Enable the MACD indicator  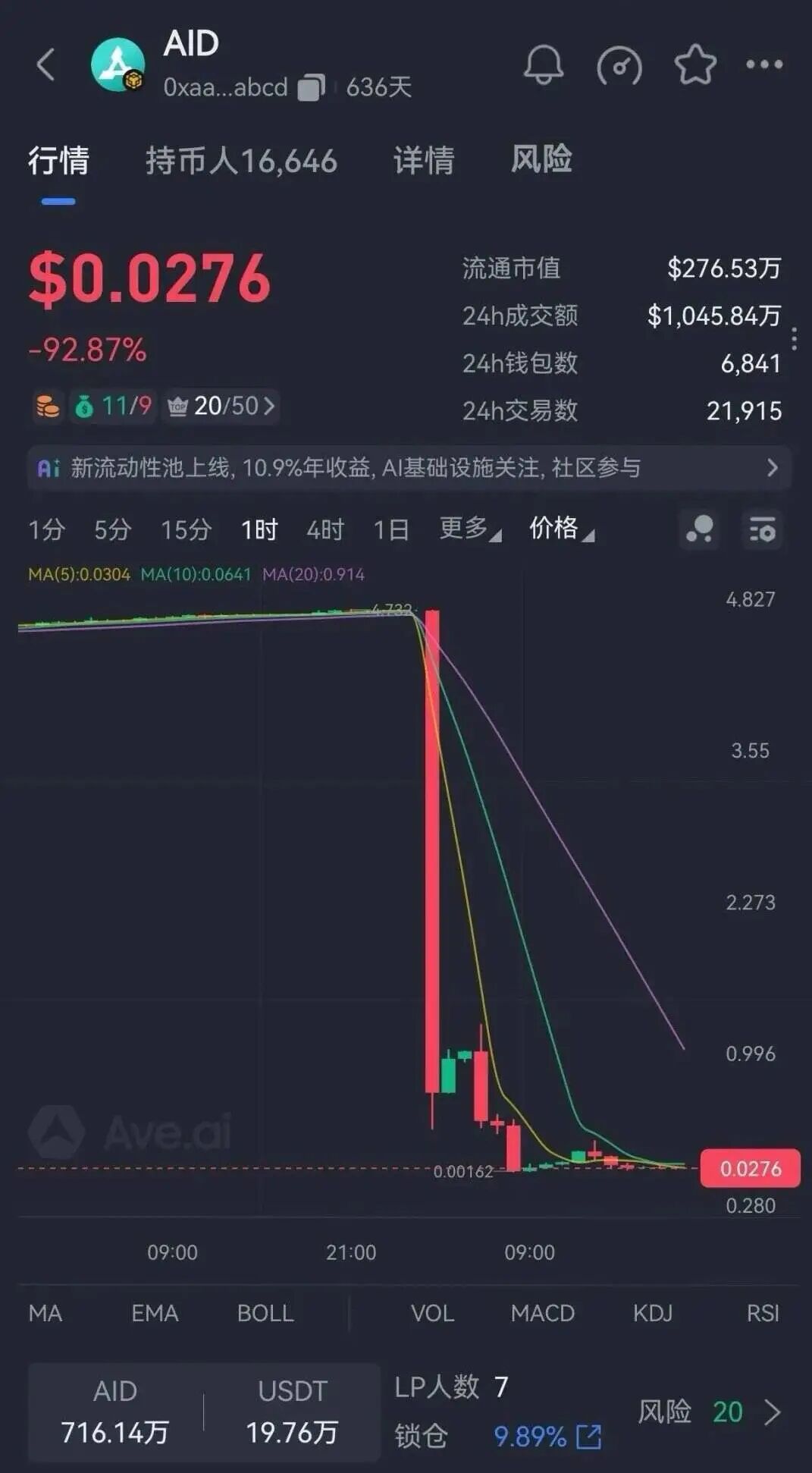pyautogui.click(x=542, y=1313)
